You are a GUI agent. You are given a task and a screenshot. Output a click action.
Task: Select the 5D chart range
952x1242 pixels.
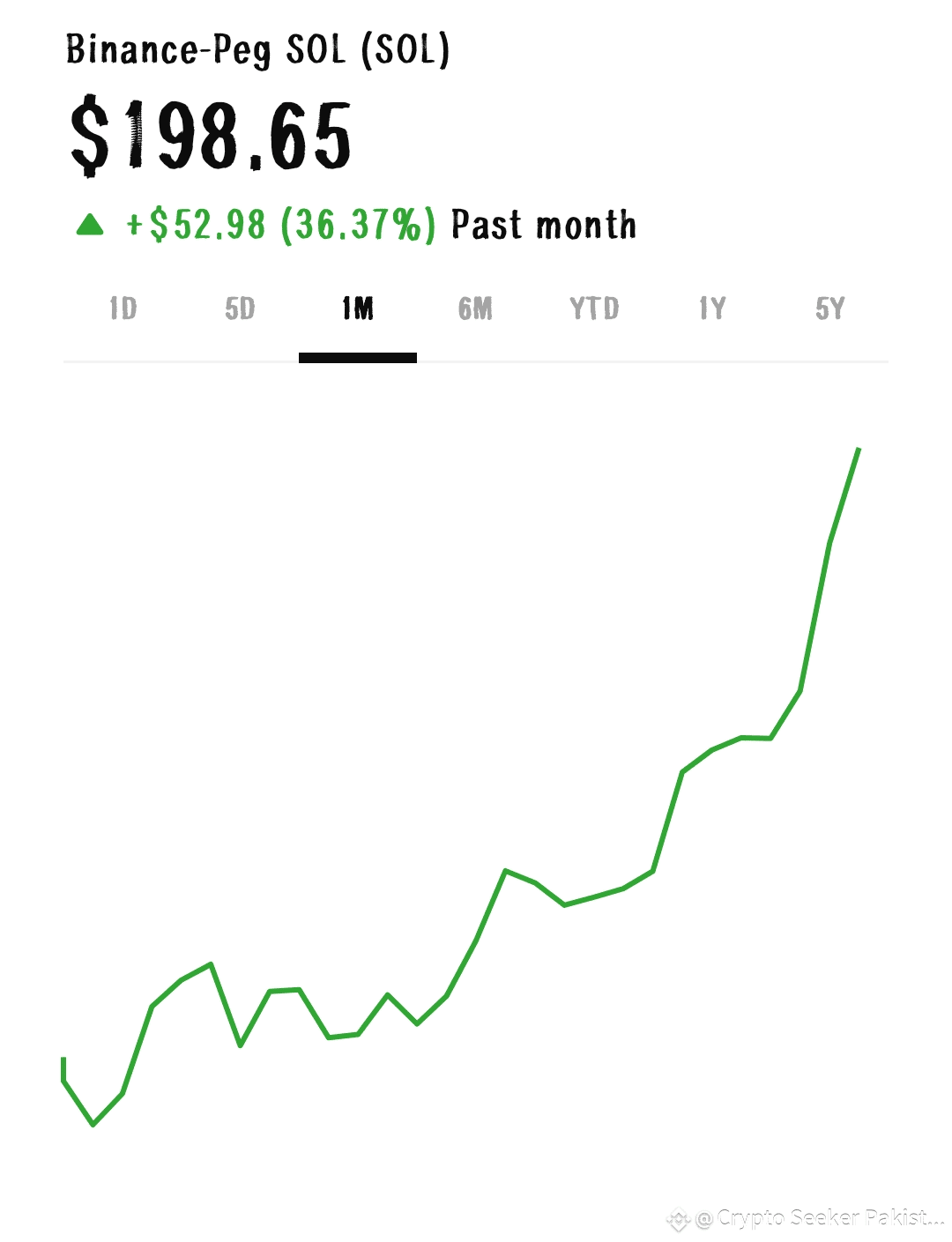tap(240, 309)
